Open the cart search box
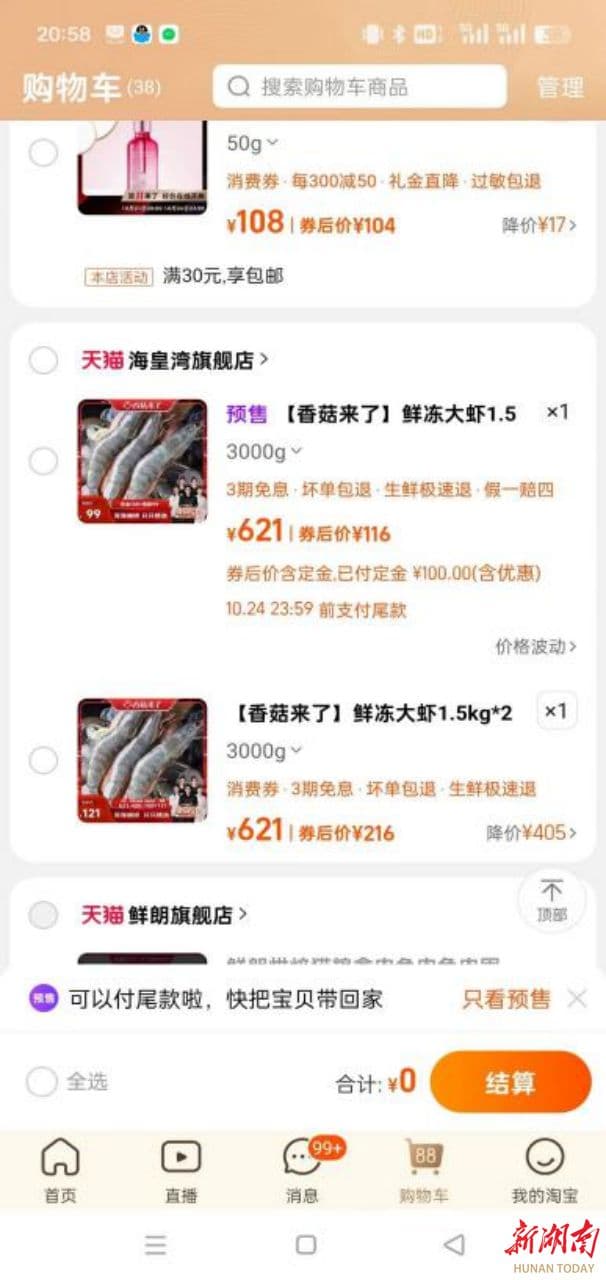Image resolution: width=606 pixels, height=1280 pixels. [358, 87]
